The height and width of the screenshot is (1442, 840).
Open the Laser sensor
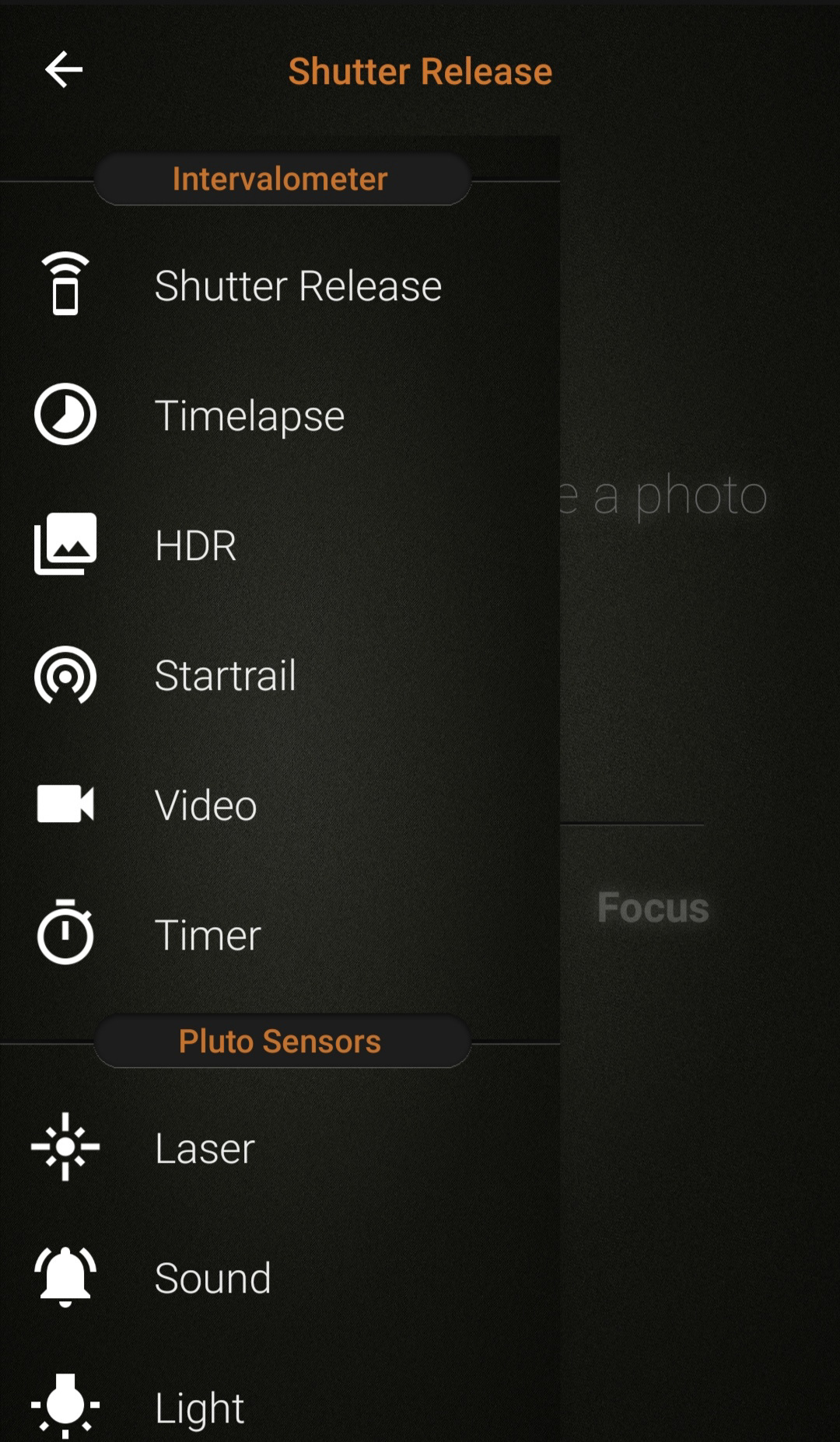coord(205,1148)
